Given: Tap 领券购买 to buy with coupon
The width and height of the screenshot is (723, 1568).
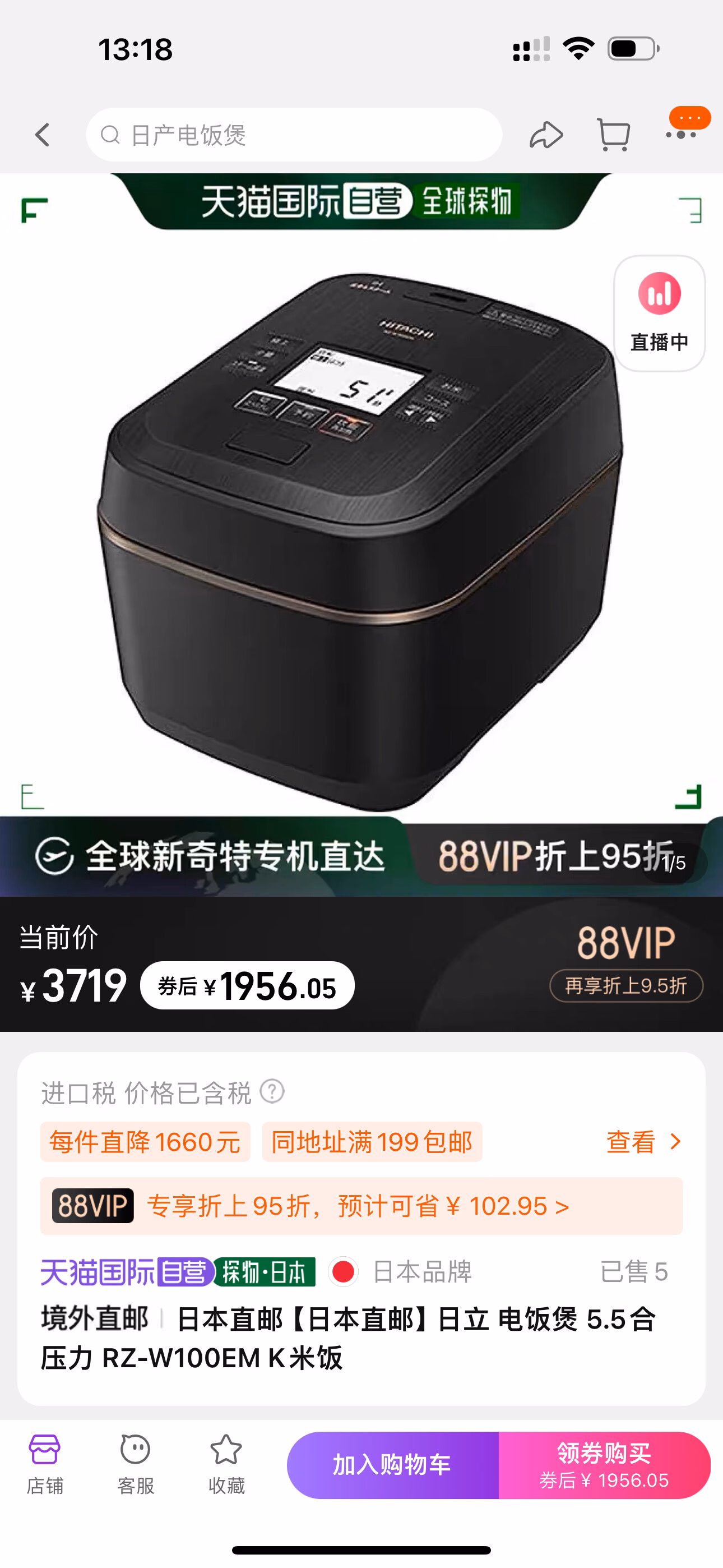Looking at the screenshot, I should point(604,1465).
